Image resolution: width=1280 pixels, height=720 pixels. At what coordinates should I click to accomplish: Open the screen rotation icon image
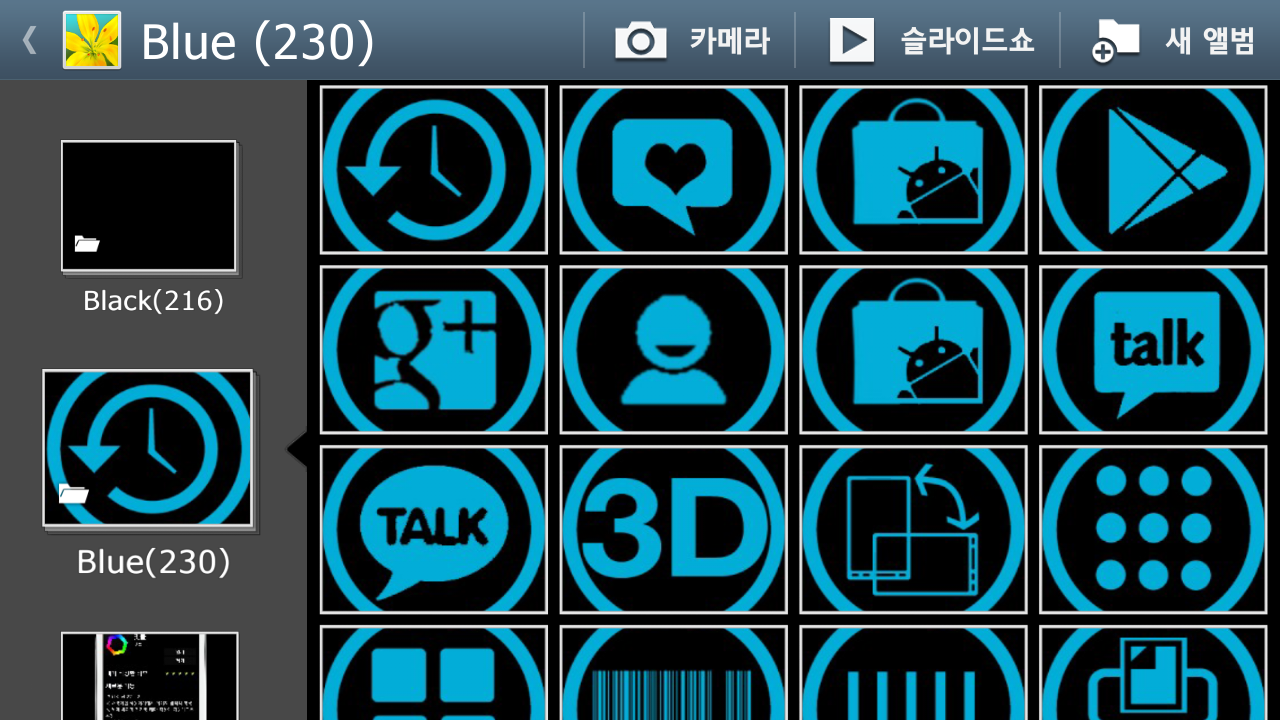913,529
